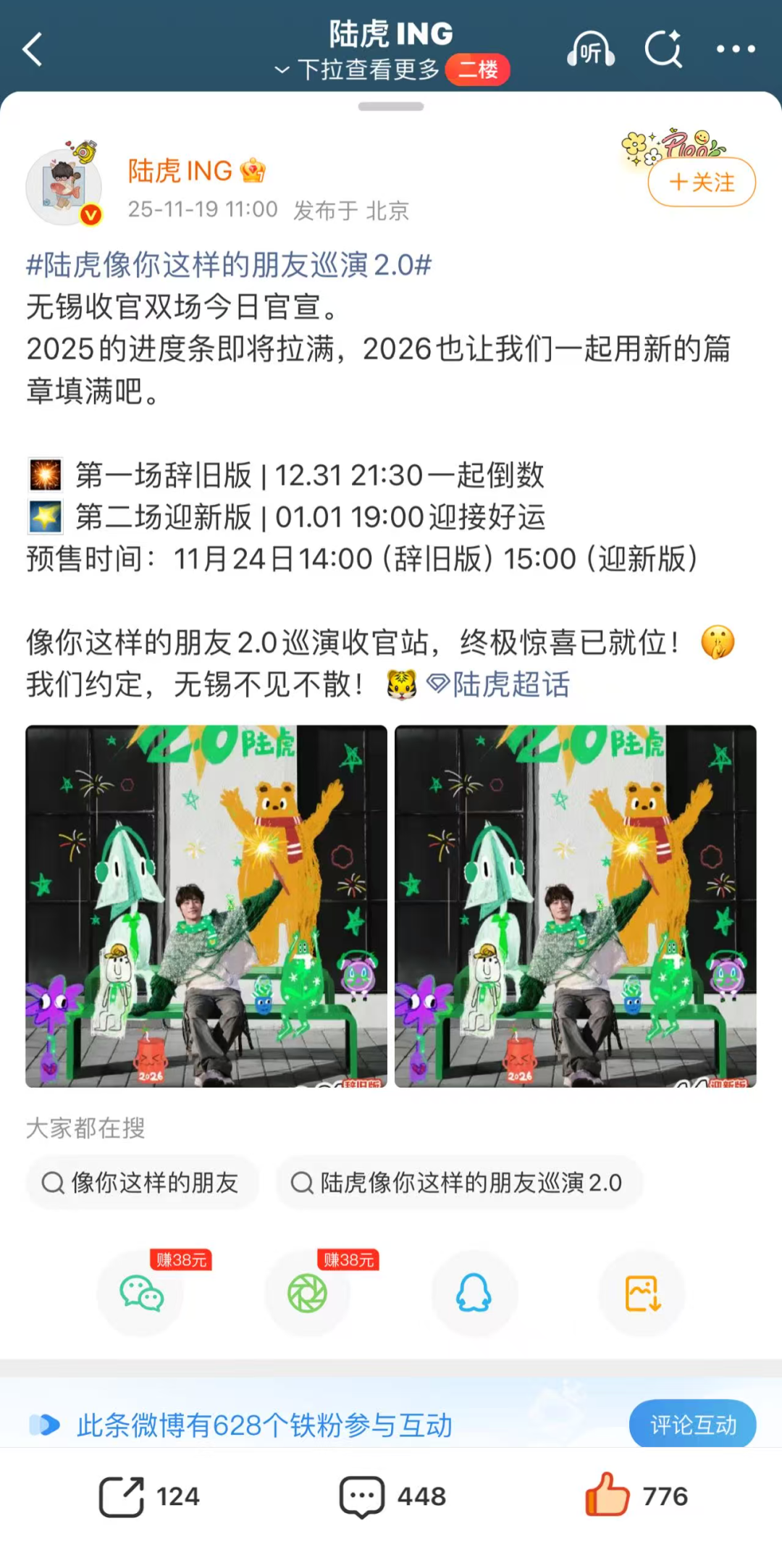The image size is (782, 1568).
Task: Search suggestion 像你这样的朋友
Action: pos(142,1183)
